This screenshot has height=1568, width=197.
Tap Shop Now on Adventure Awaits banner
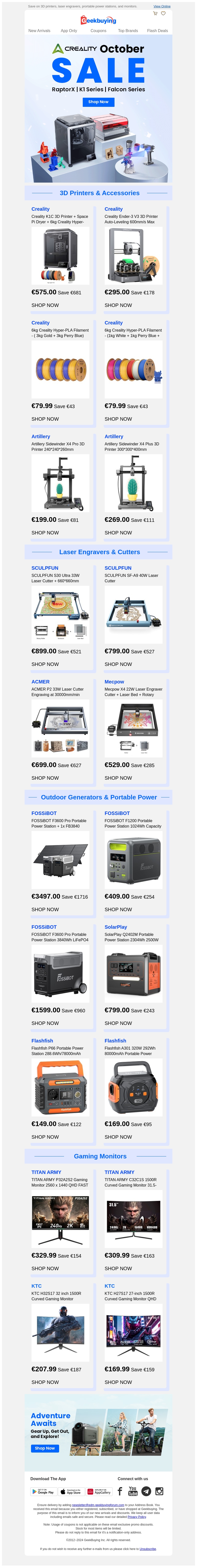[x=44, y=1448]
